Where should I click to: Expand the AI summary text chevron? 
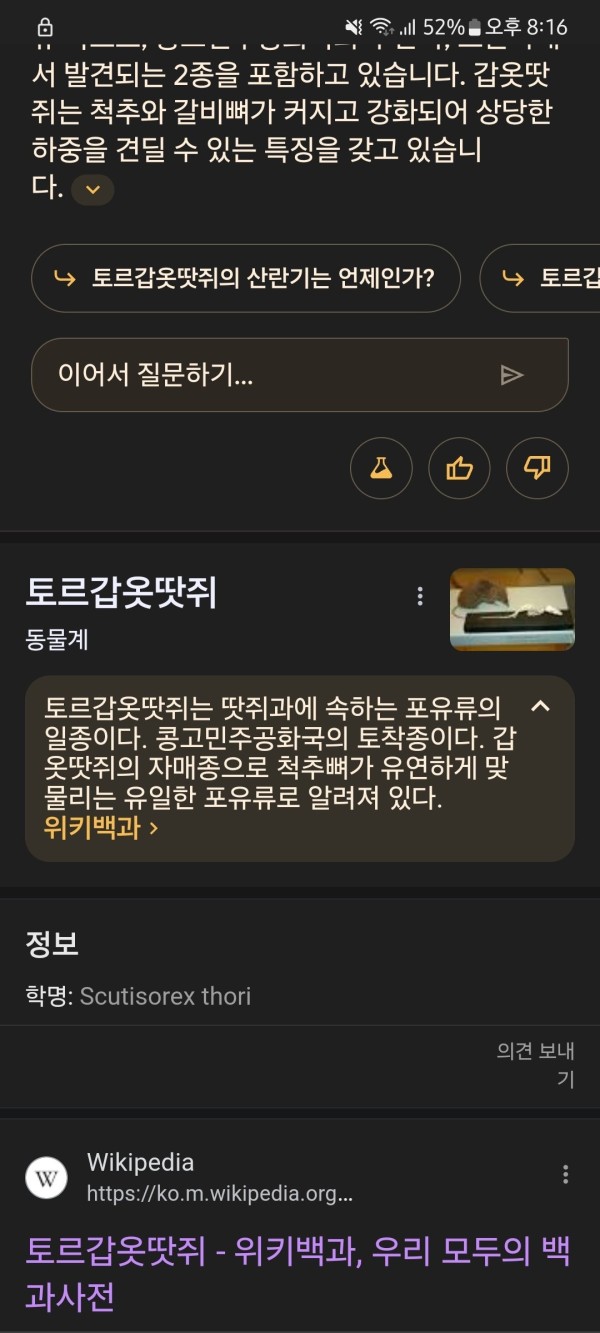click(x=92, y=190)
